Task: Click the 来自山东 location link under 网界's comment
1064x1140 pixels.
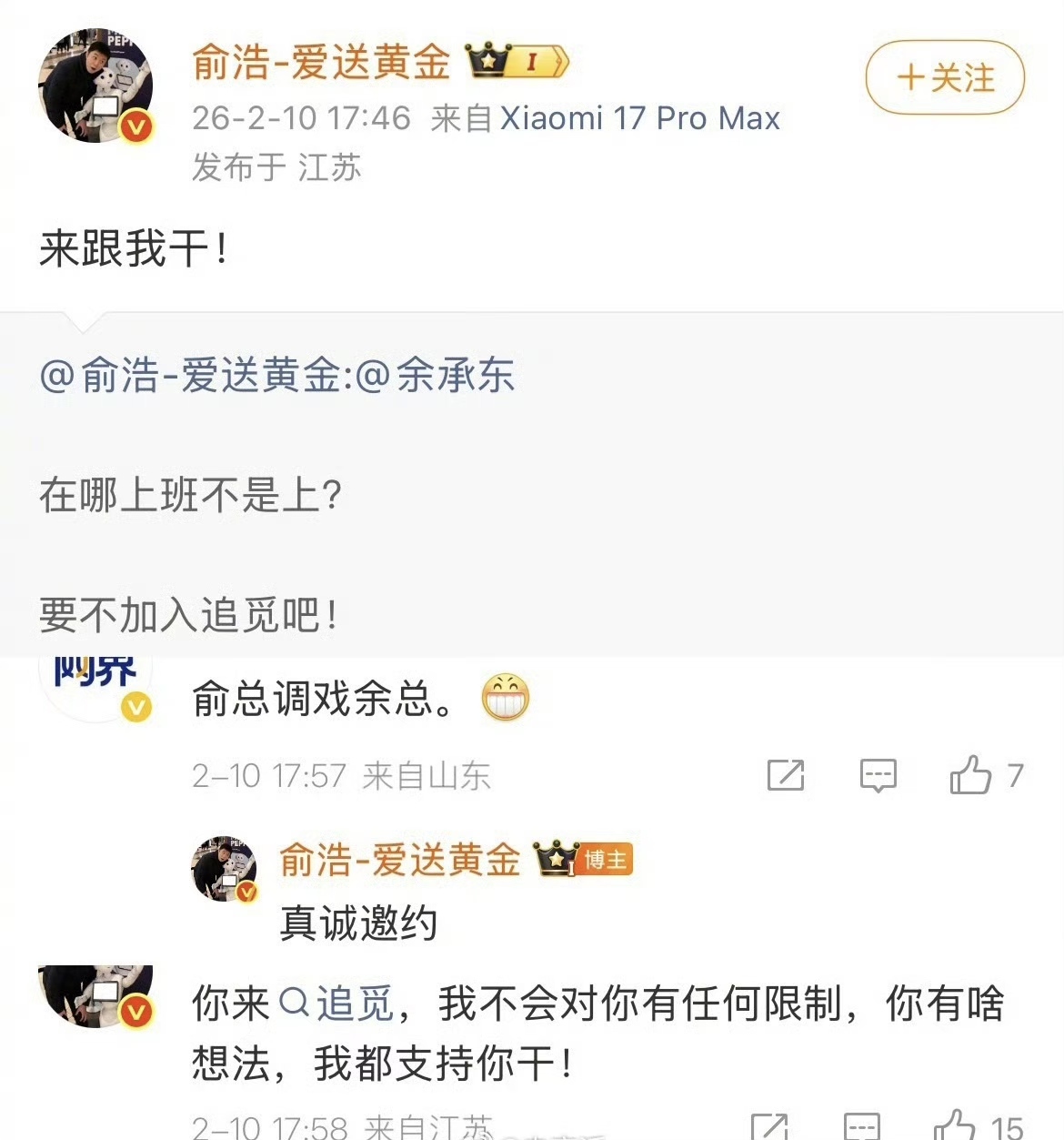Action: click(x=426, y=776)
